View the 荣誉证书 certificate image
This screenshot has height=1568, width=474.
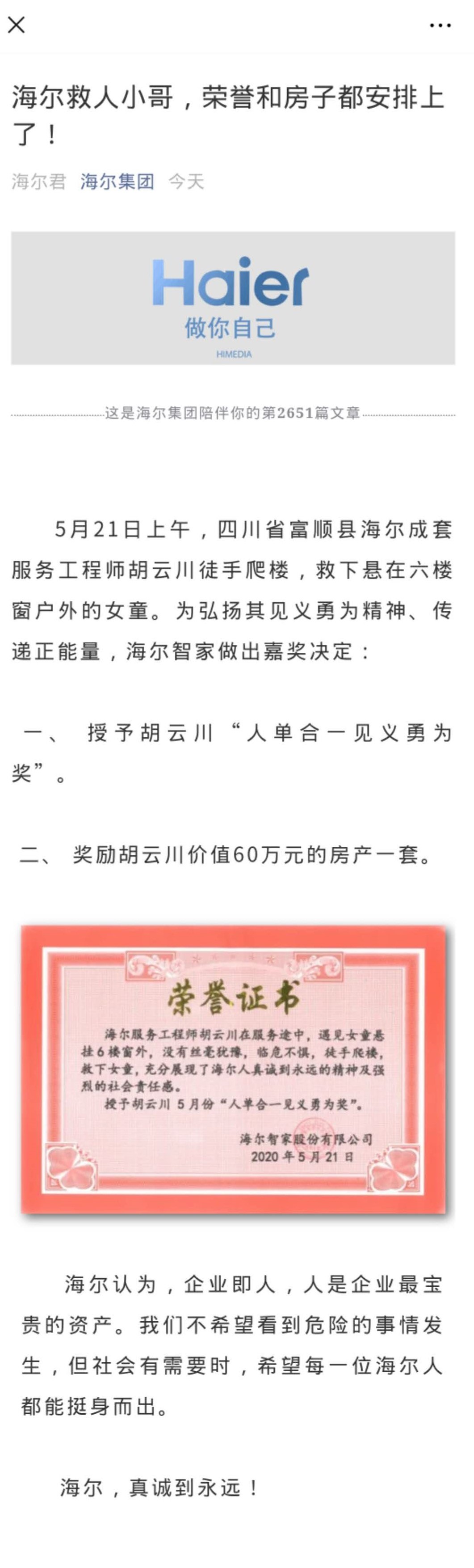[233, 1069]
